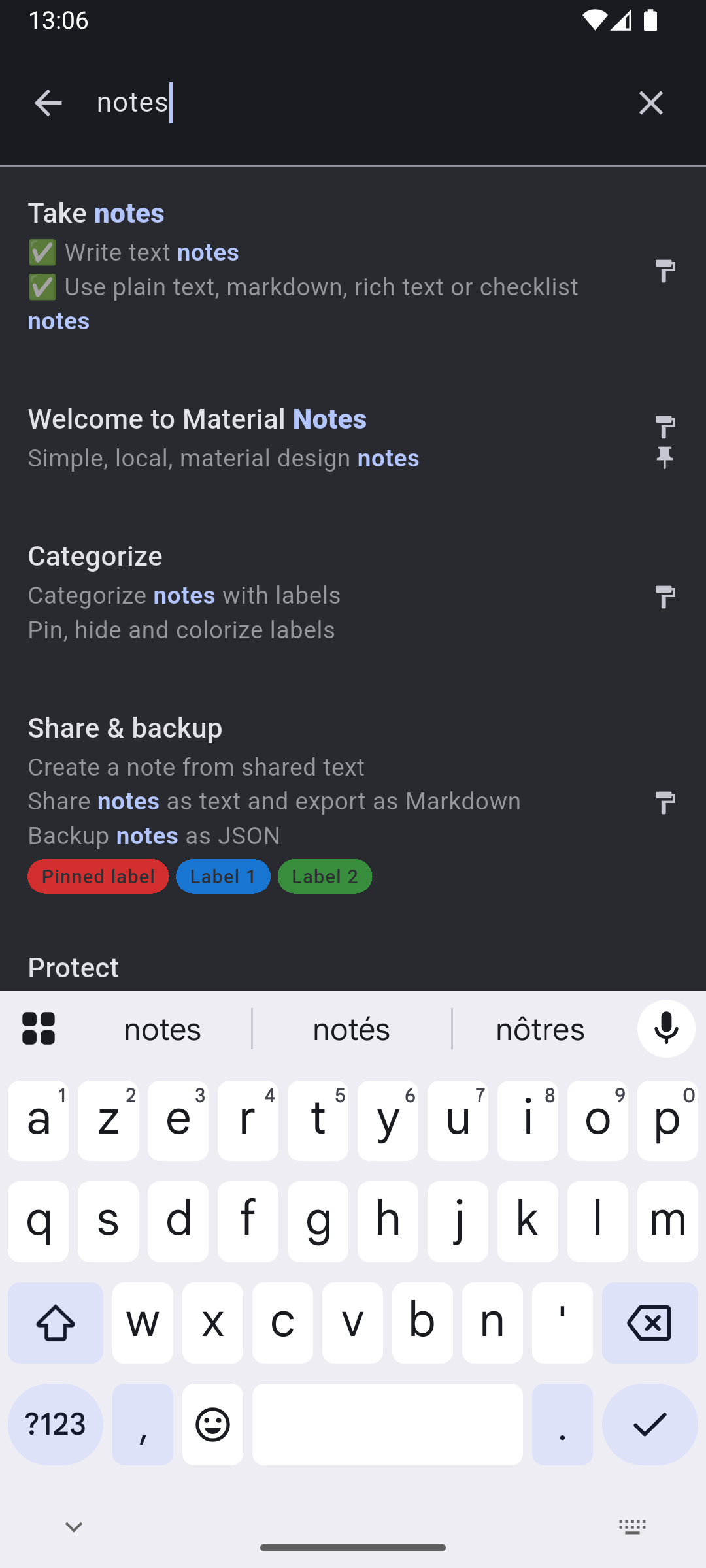This screenshot has width=706, height=1568.
Task: Open the 'Welcome to Material Notes' note
Action: pyautogui.click(x=314, y=438)
